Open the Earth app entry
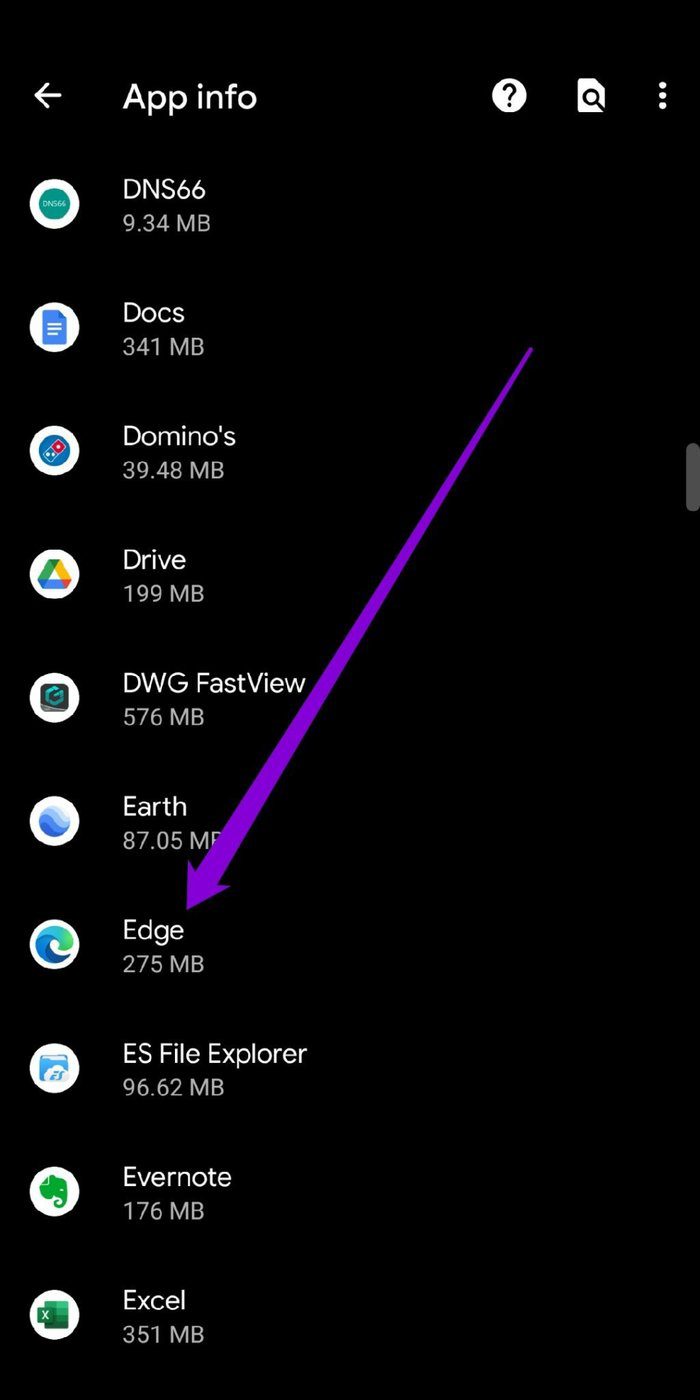 350,823
